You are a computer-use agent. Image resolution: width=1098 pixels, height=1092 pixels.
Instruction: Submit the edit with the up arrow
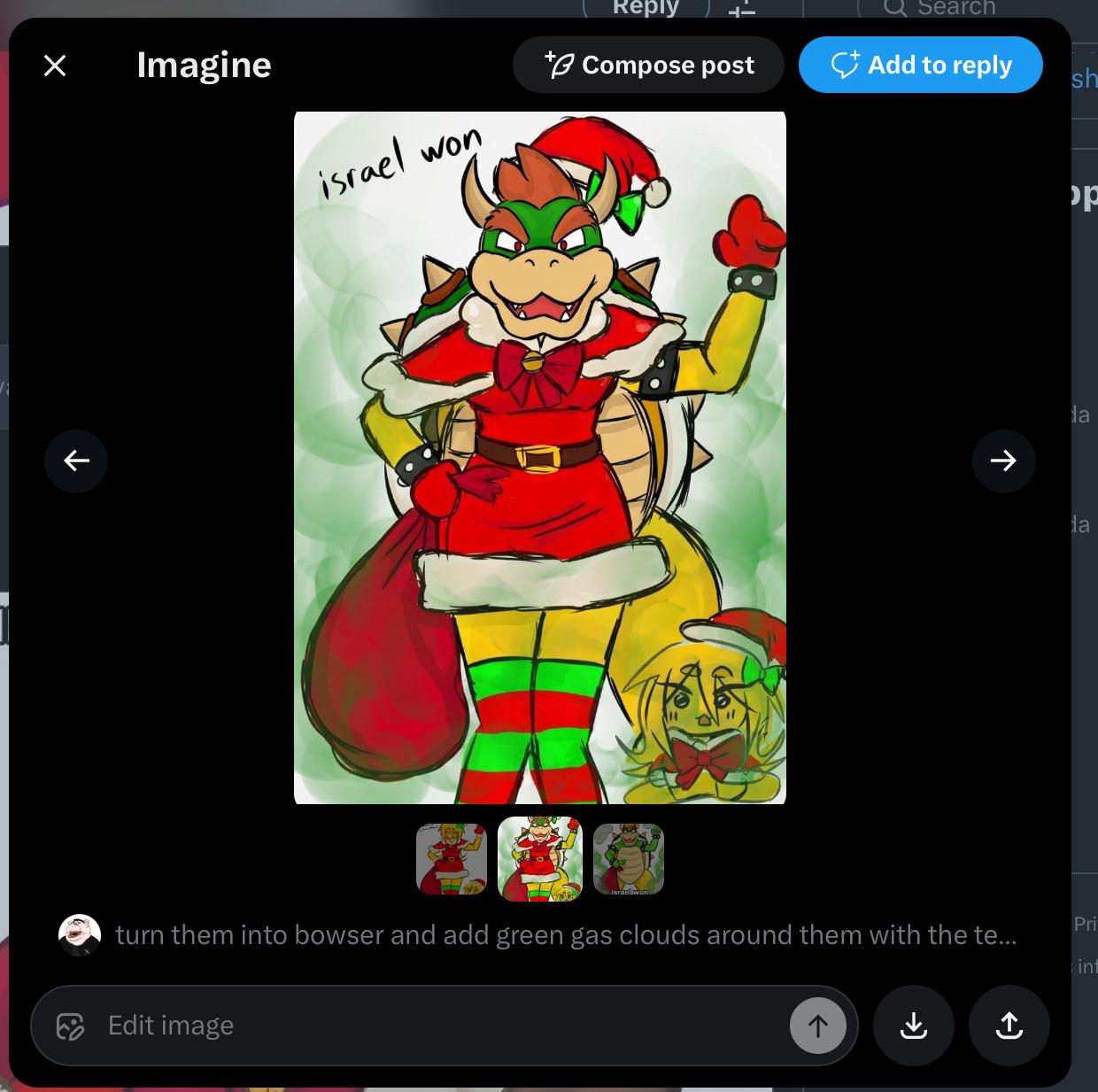(x=817, y=1026)
